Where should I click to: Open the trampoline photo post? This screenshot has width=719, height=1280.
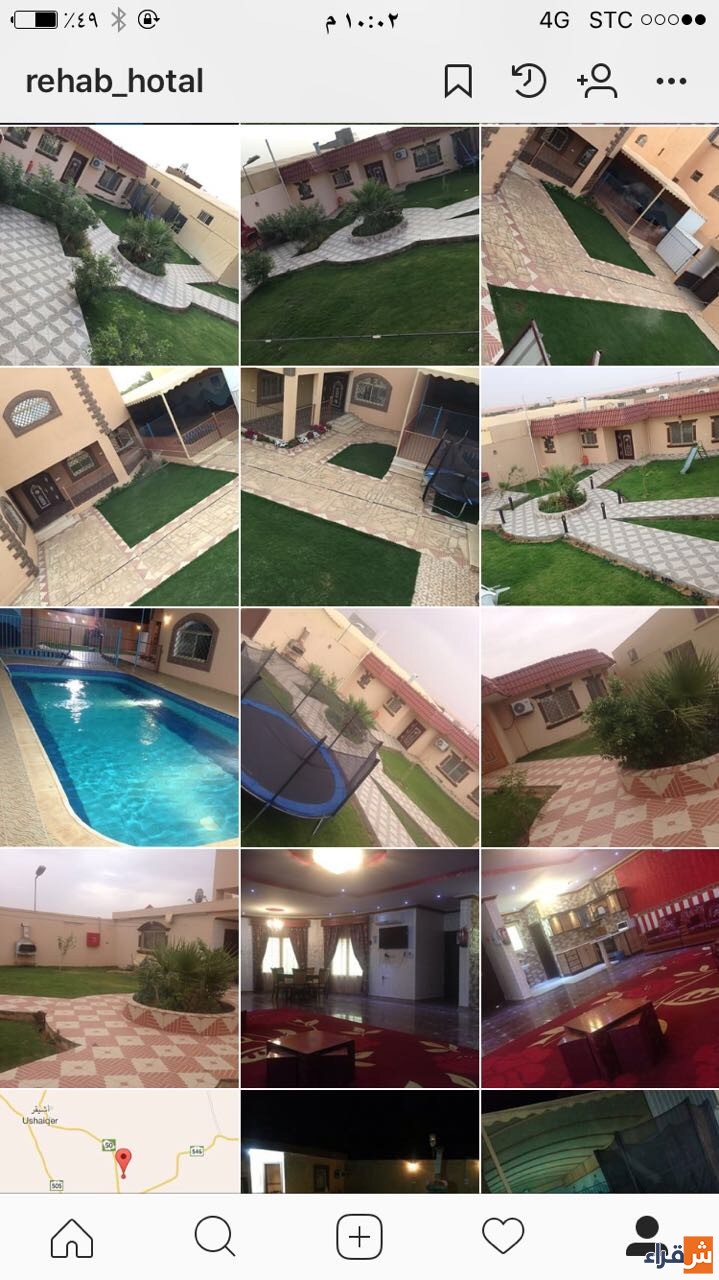click(359, 727)
